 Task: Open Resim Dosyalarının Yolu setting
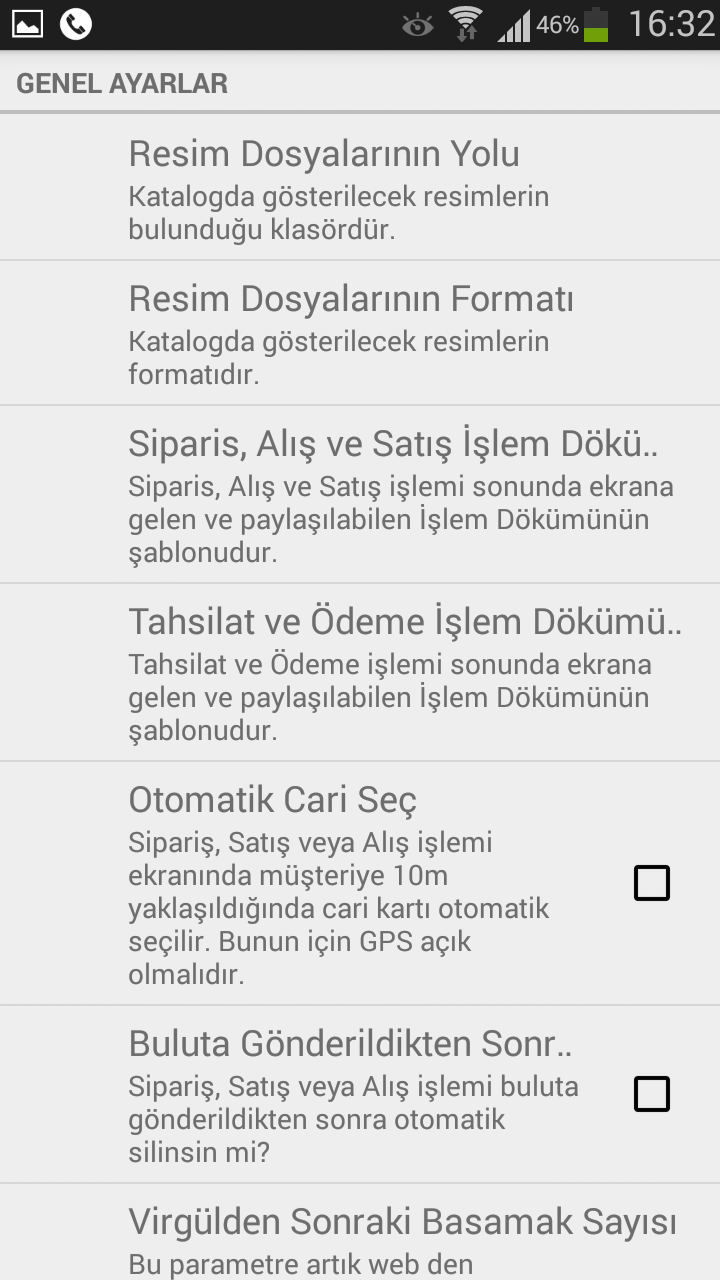[360, 187]
